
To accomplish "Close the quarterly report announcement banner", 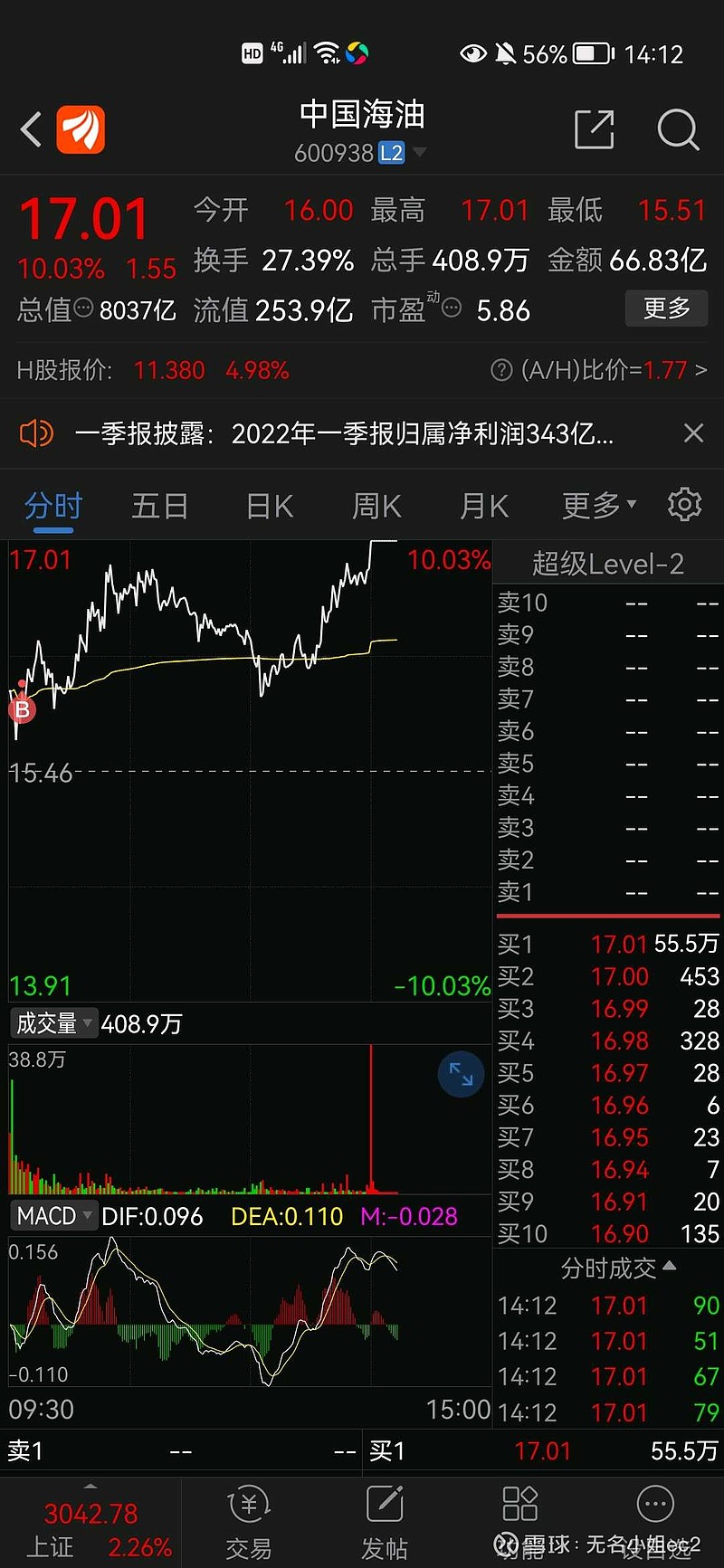I will point(693,433).
